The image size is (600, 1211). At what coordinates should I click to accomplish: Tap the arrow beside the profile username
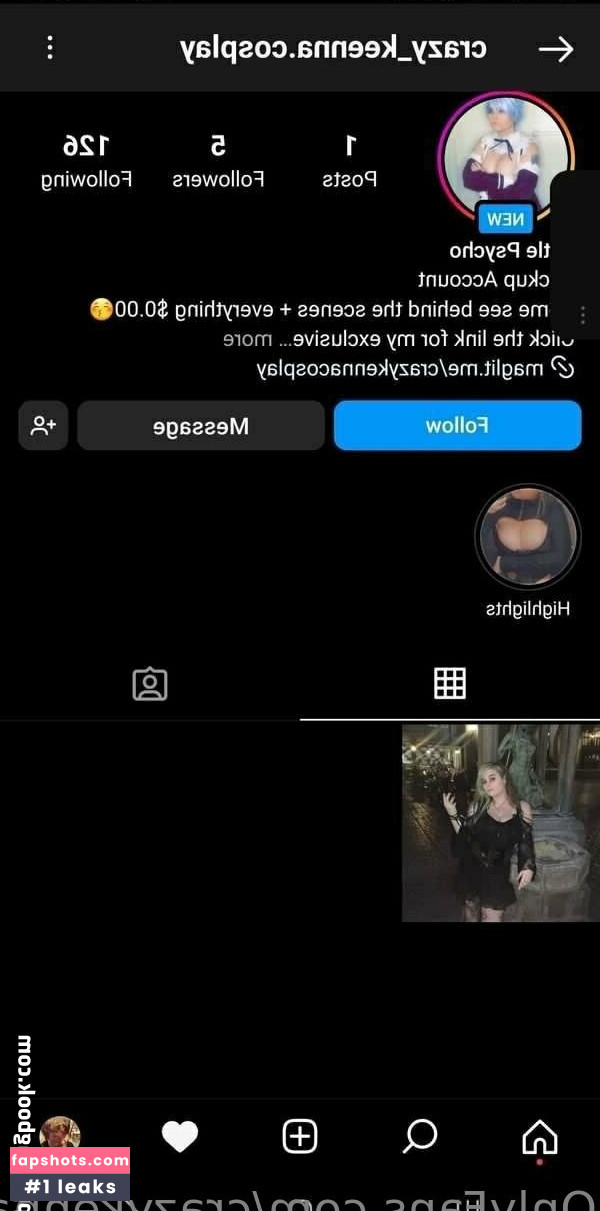[556, 49]
